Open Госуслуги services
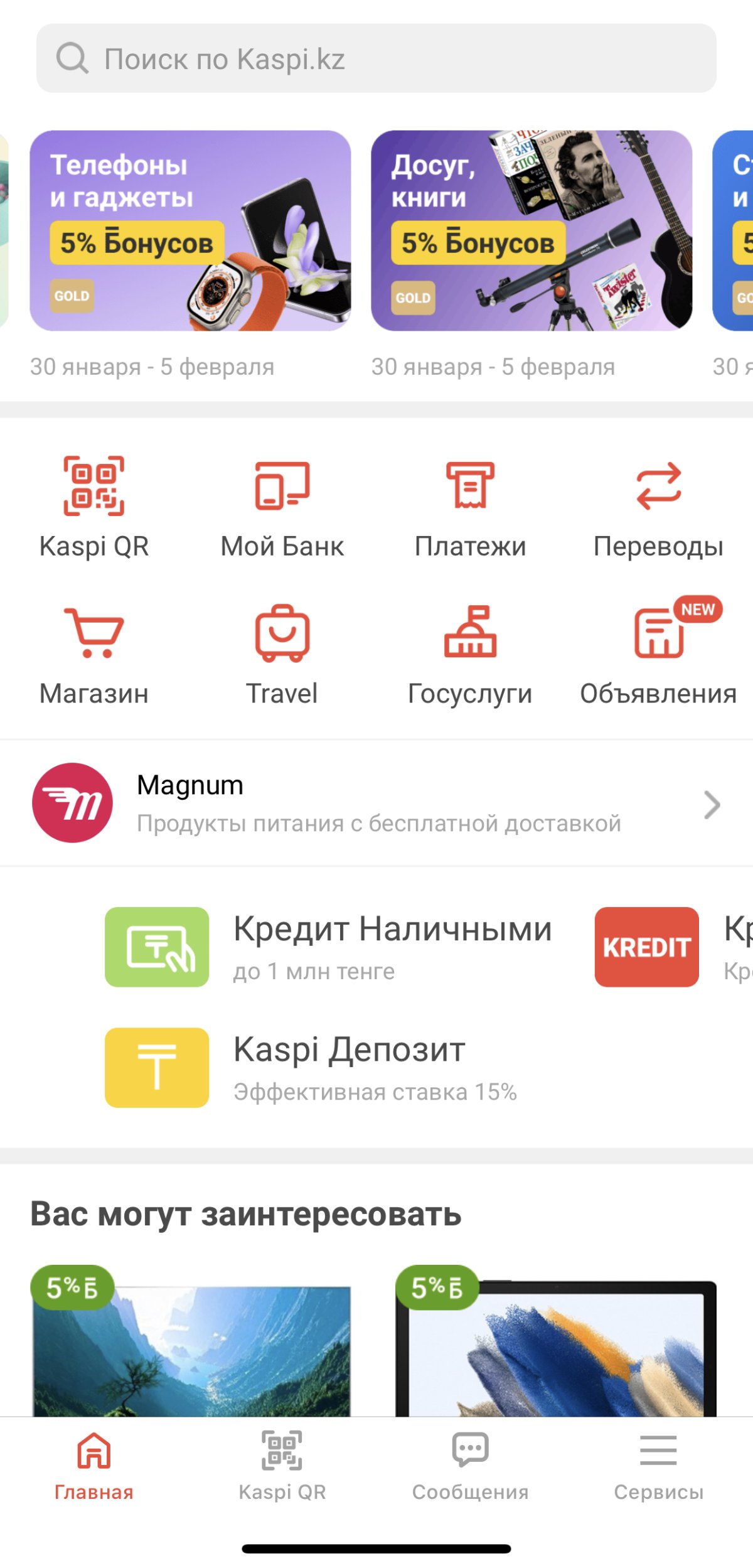Screen dimensions: 753x1568 coord(471,654)
